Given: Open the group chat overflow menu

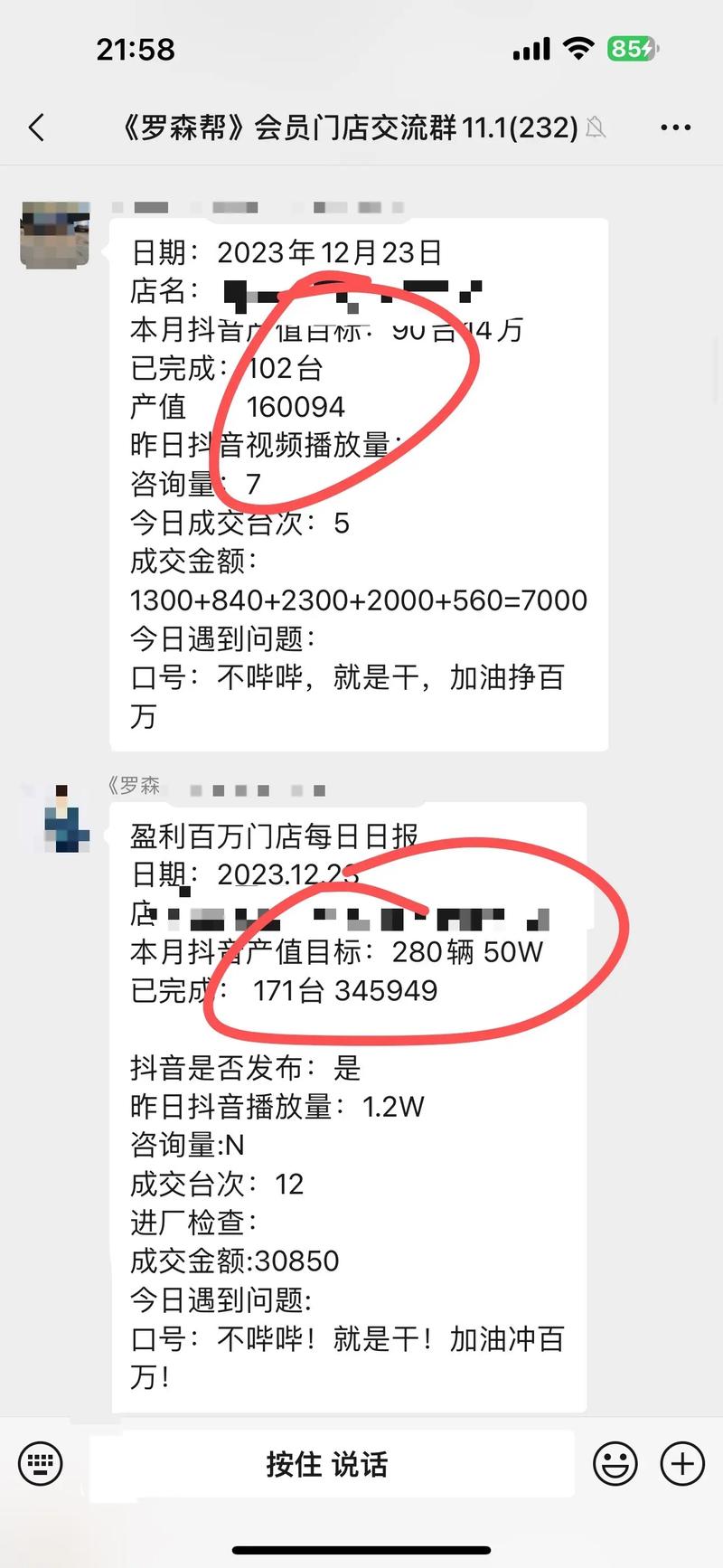Looking at the screenshot, I should pos(675,128).
